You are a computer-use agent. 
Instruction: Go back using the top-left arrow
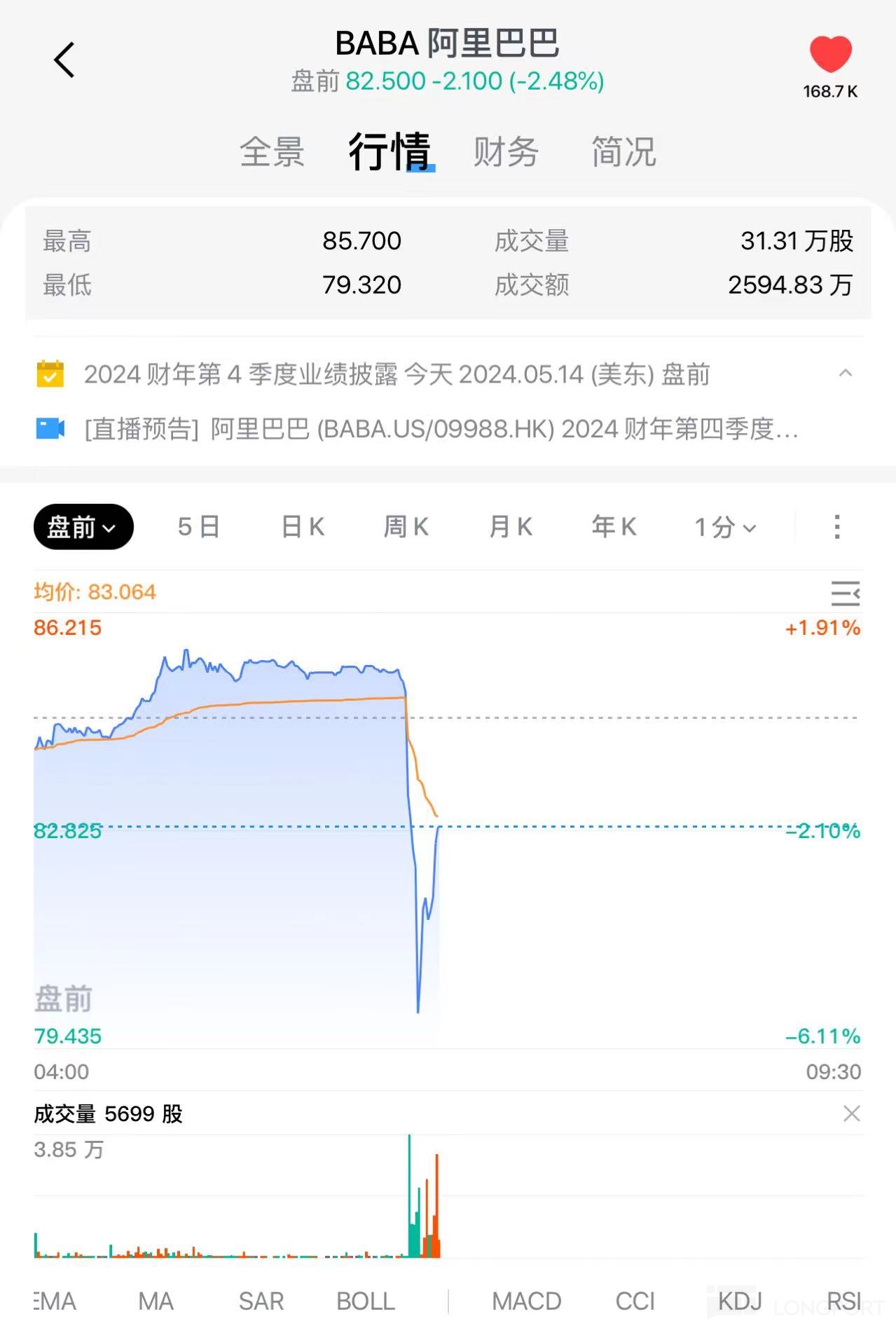(x=64, y=60)
